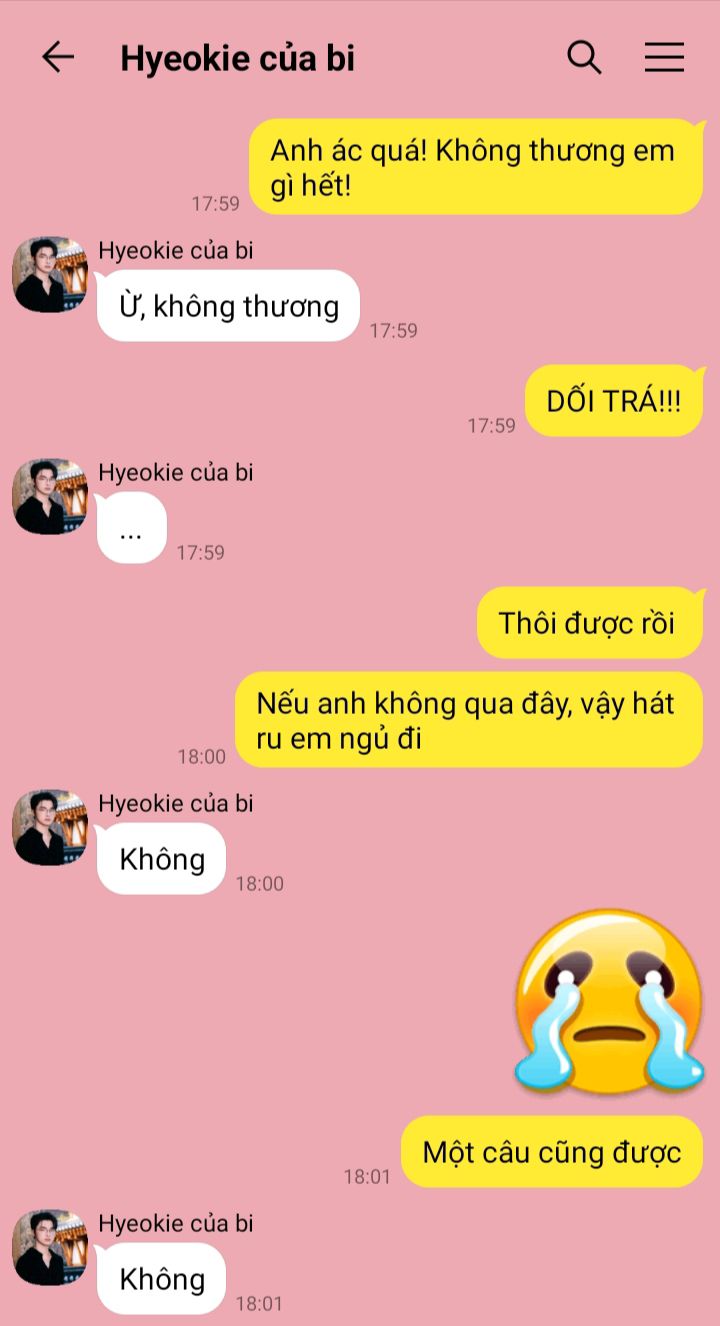This screenshot has width=720, height=1326.
Task: Open the hamburger menu
Action: tap(664, 58)
